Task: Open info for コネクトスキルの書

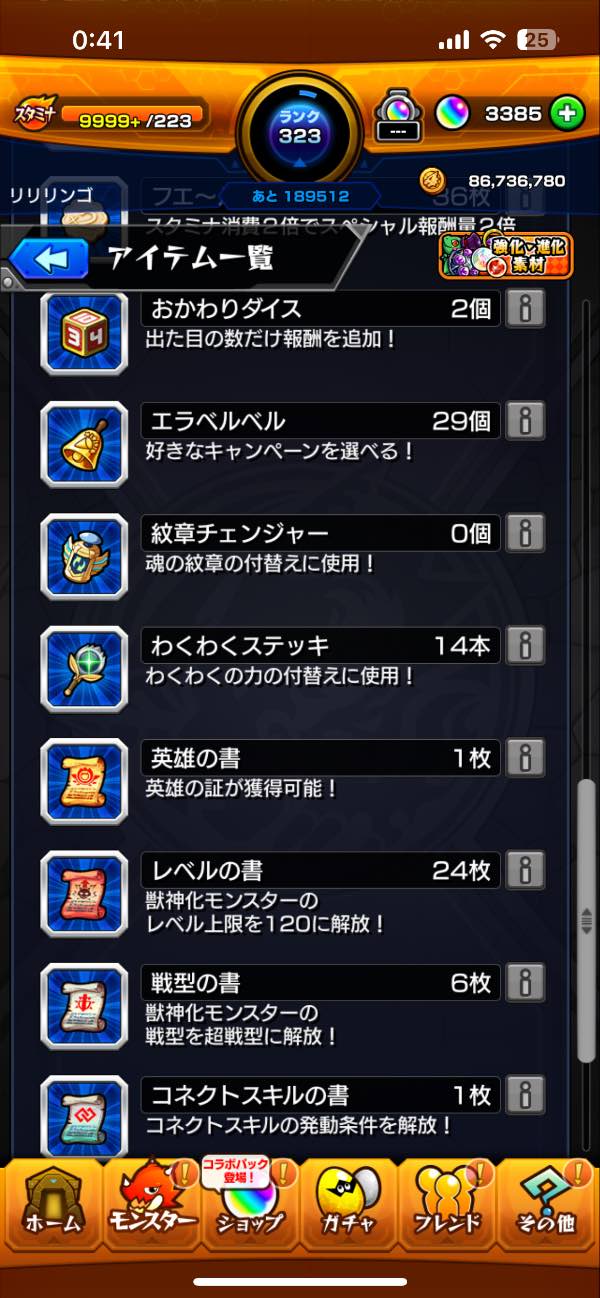Action: tap(525, 1093)
